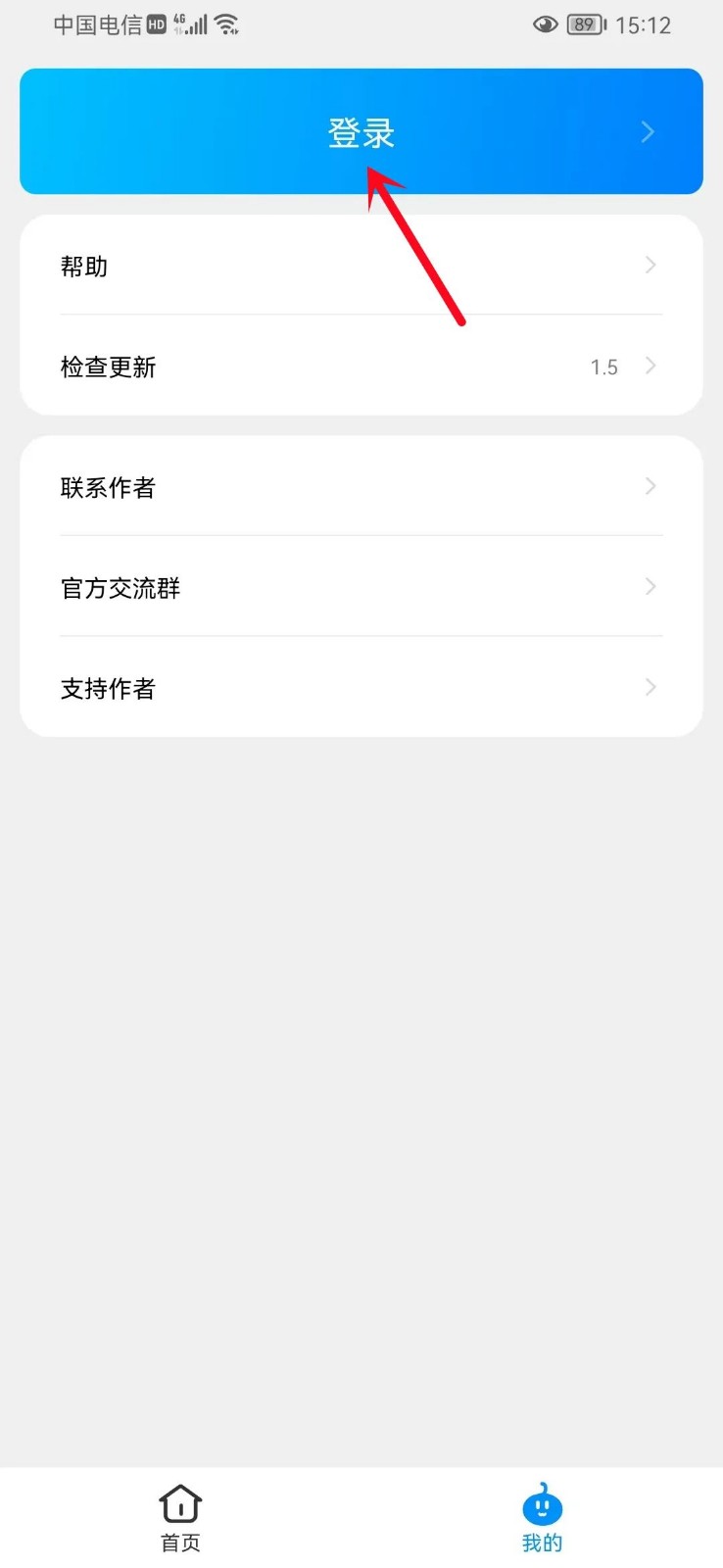Expand the 联系作者 entry with its arrow
Viewport: 723px width, 1568px height.
[x=650, y=486]
